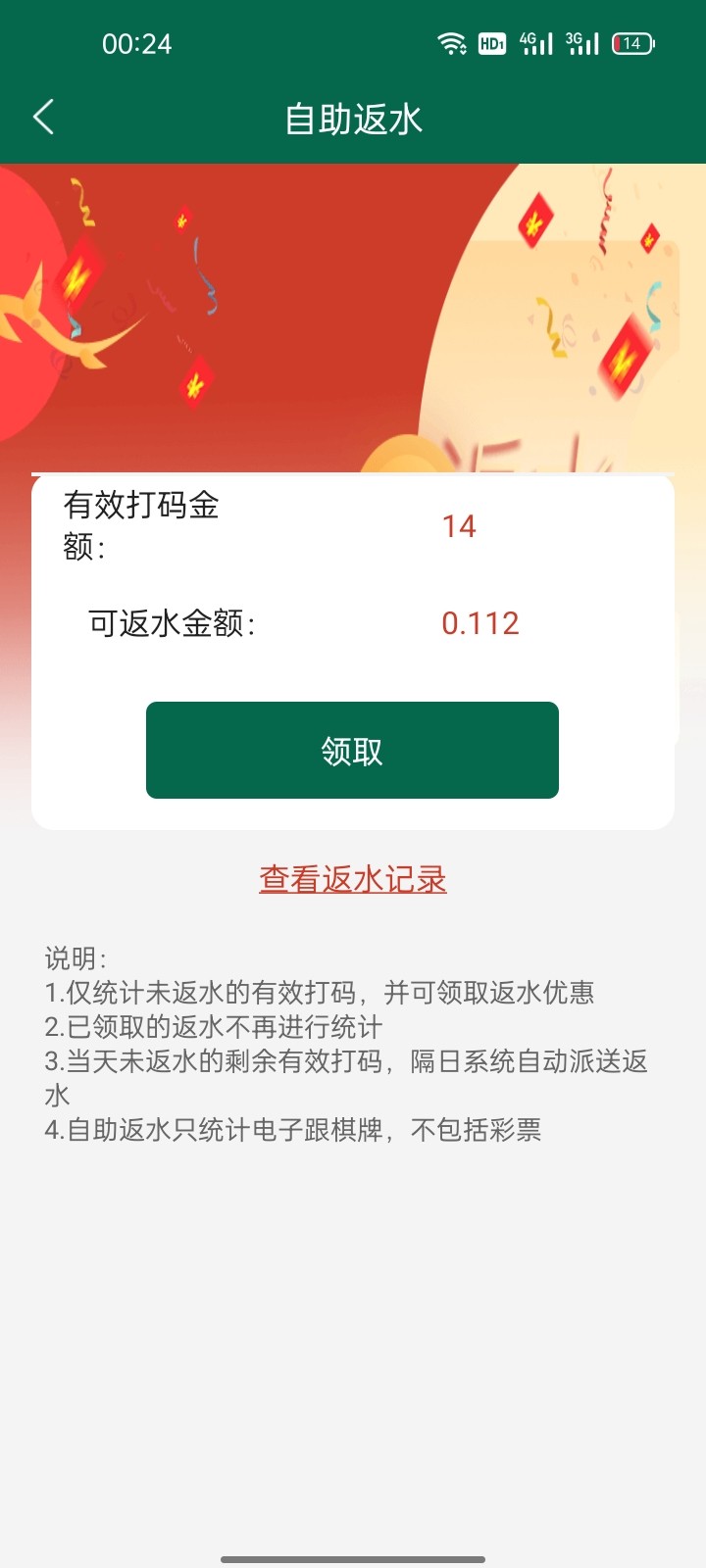Open the 查看返水记录 link
Viewport: 706px width, 1568px height.
pos(353,879)
